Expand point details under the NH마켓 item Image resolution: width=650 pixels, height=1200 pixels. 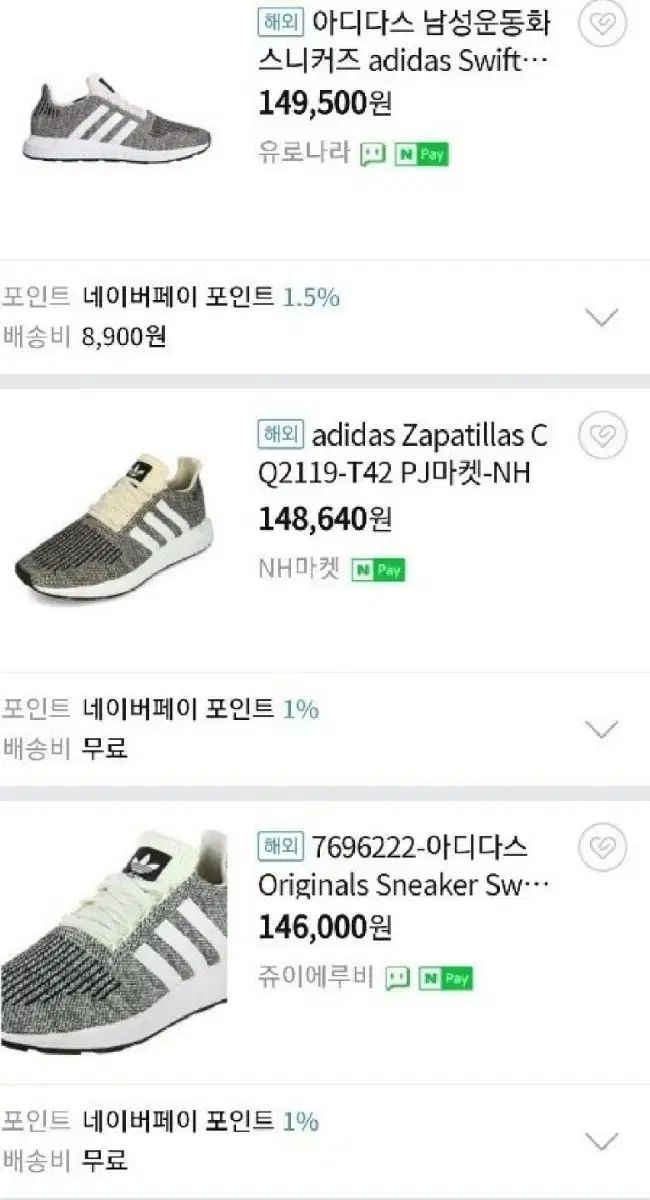pos(601,729)
